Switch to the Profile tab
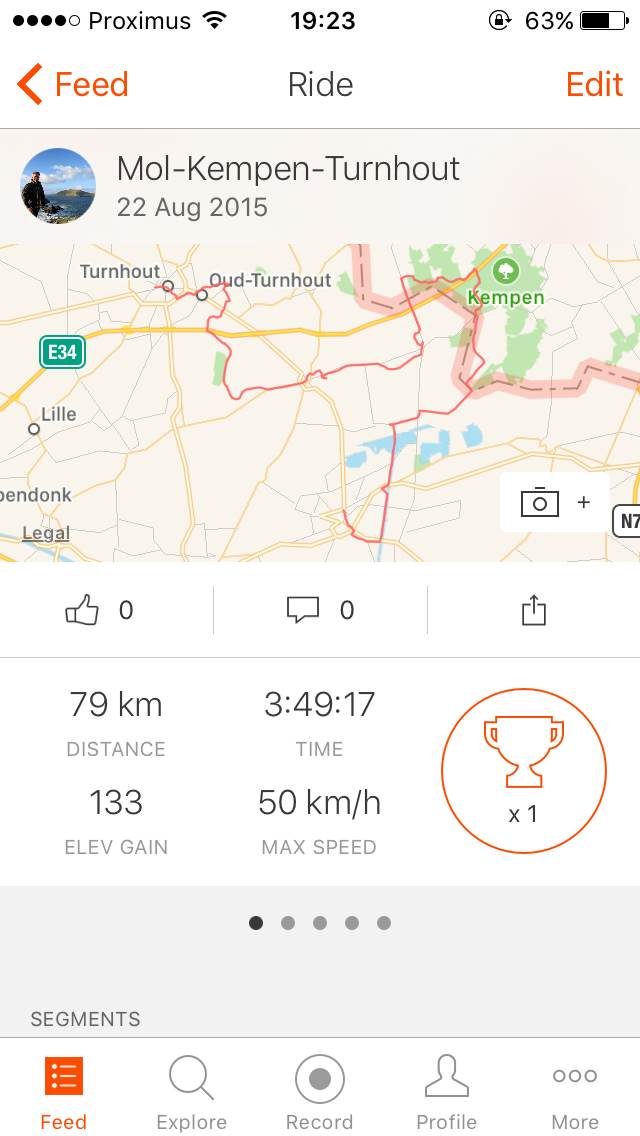640x1136 pixels. tap(447, 1092)
